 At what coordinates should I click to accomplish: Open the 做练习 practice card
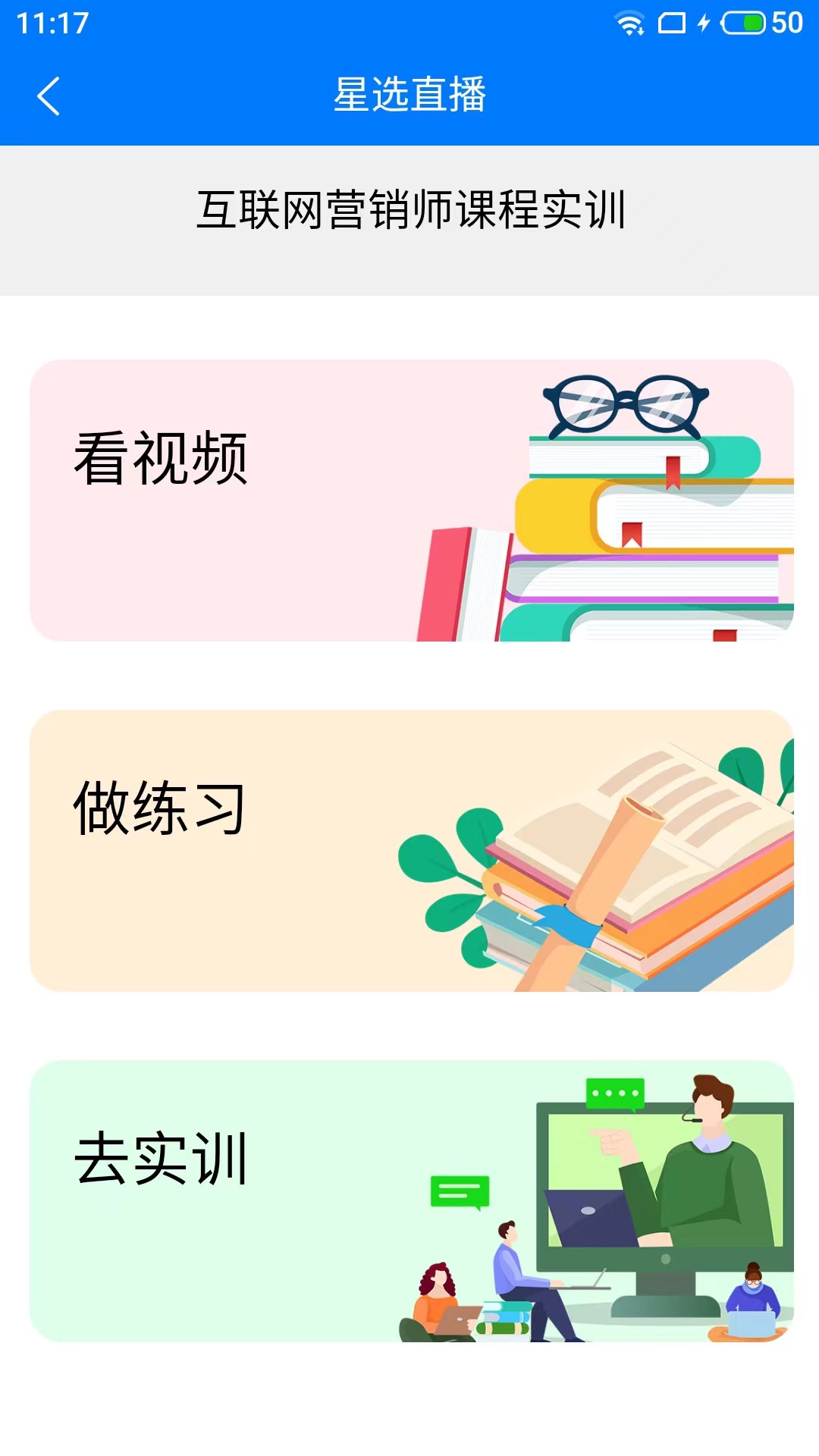[412, 851]
